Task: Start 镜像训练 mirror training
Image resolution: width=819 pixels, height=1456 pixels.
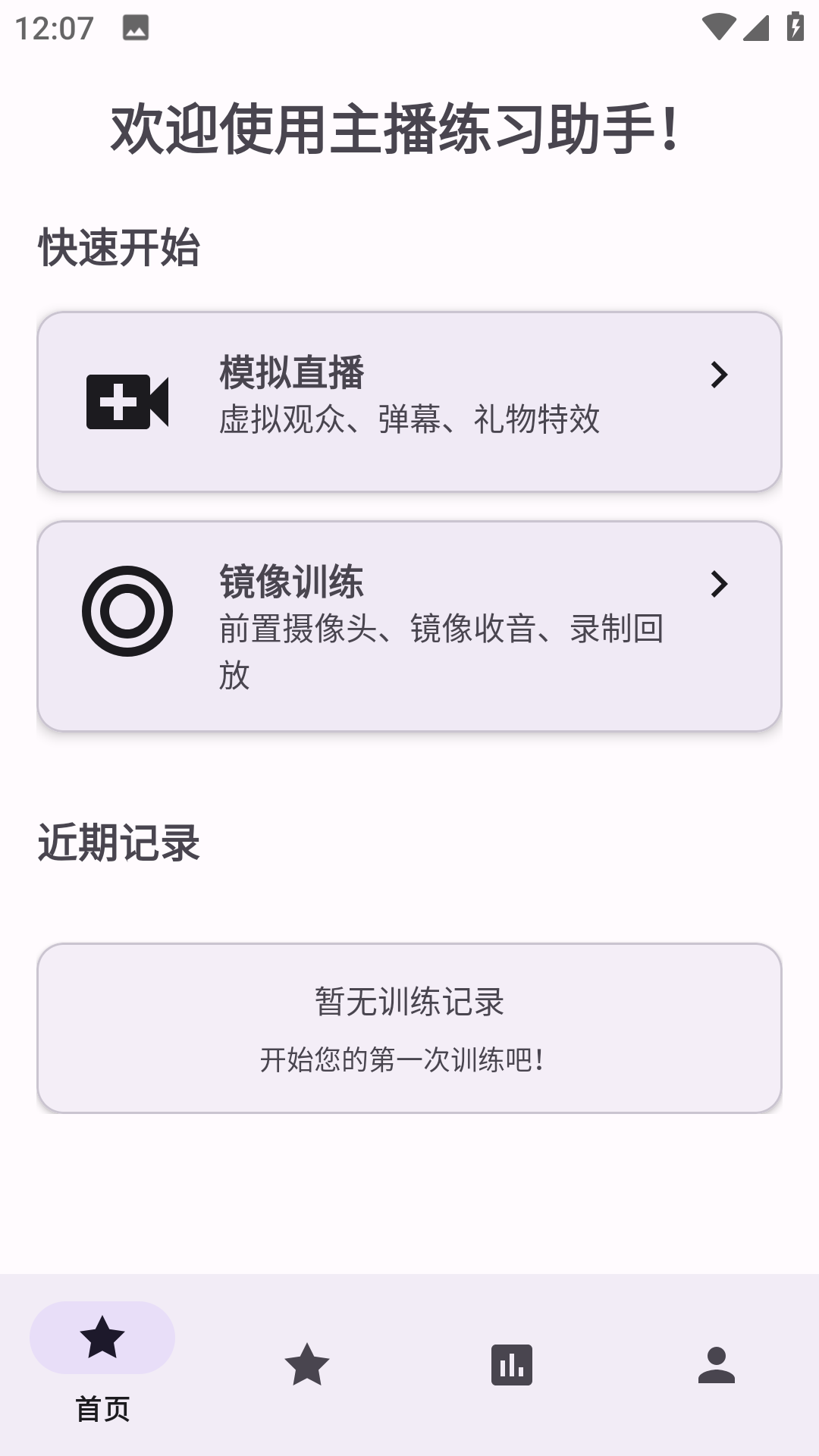Action: [x=409, y=622]
